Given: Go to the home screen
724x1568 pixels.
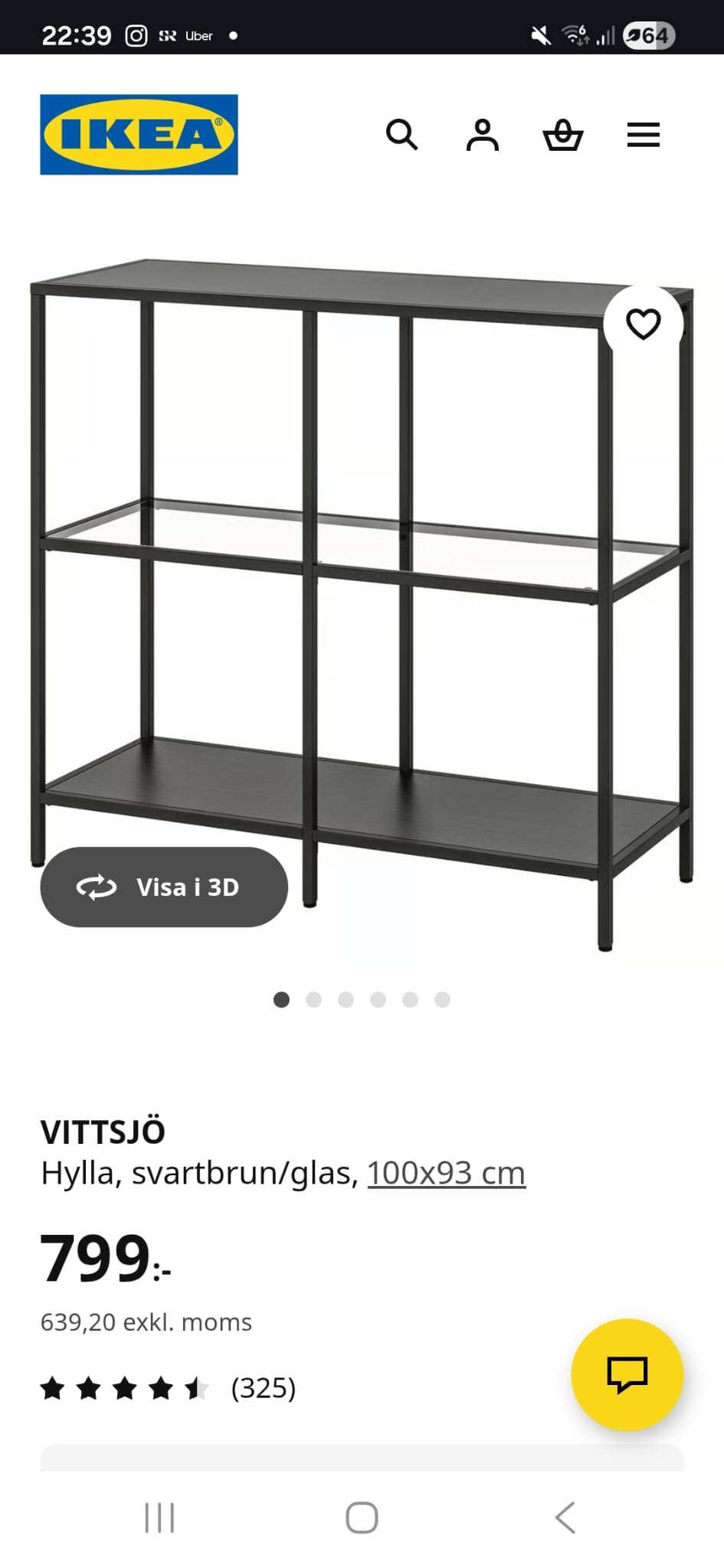Looking at the screenshot, I should [362, 1517].
